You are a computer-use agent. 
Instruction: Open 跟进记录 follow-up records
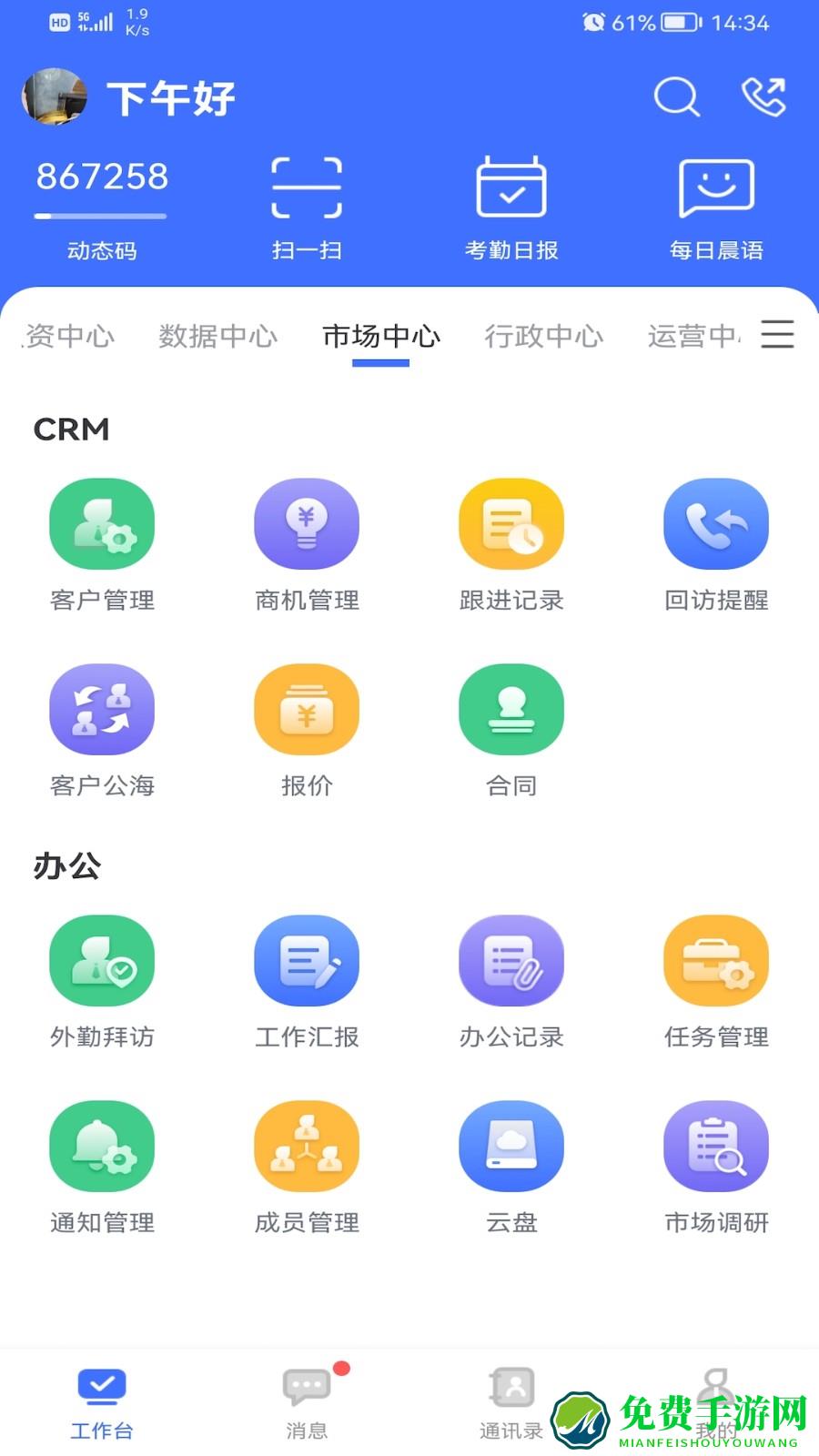click(x=511, y=545)
